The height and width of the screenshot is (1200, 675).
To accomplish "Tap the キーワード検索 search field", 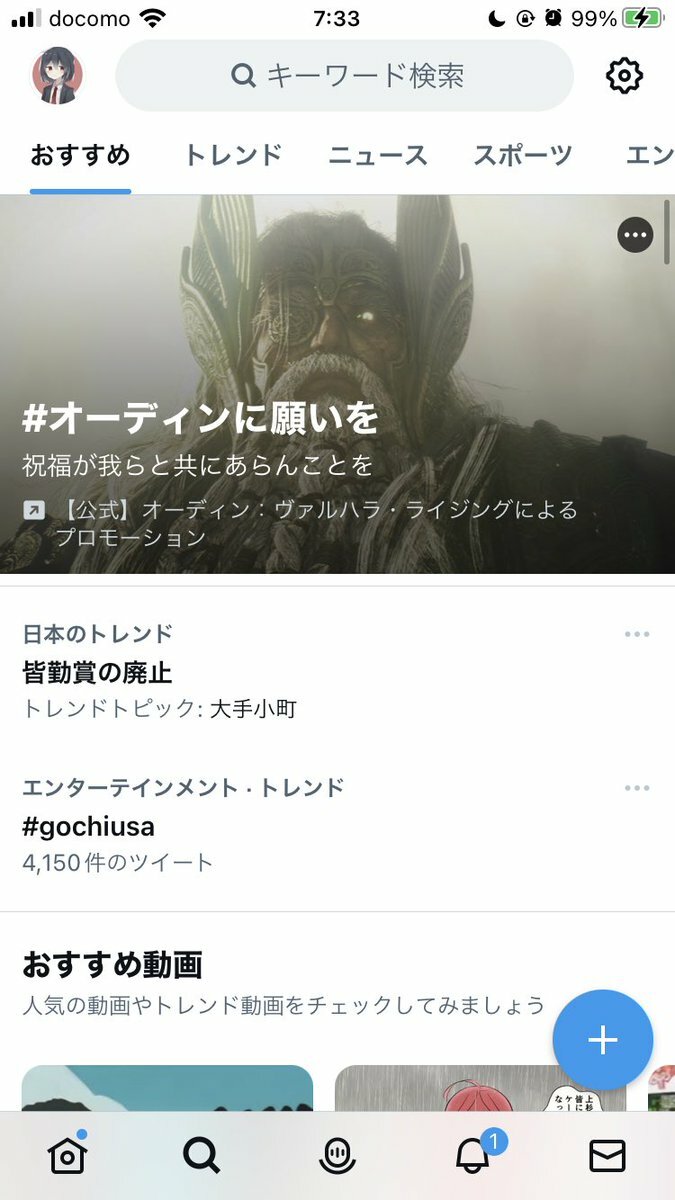I will (345, 76).
